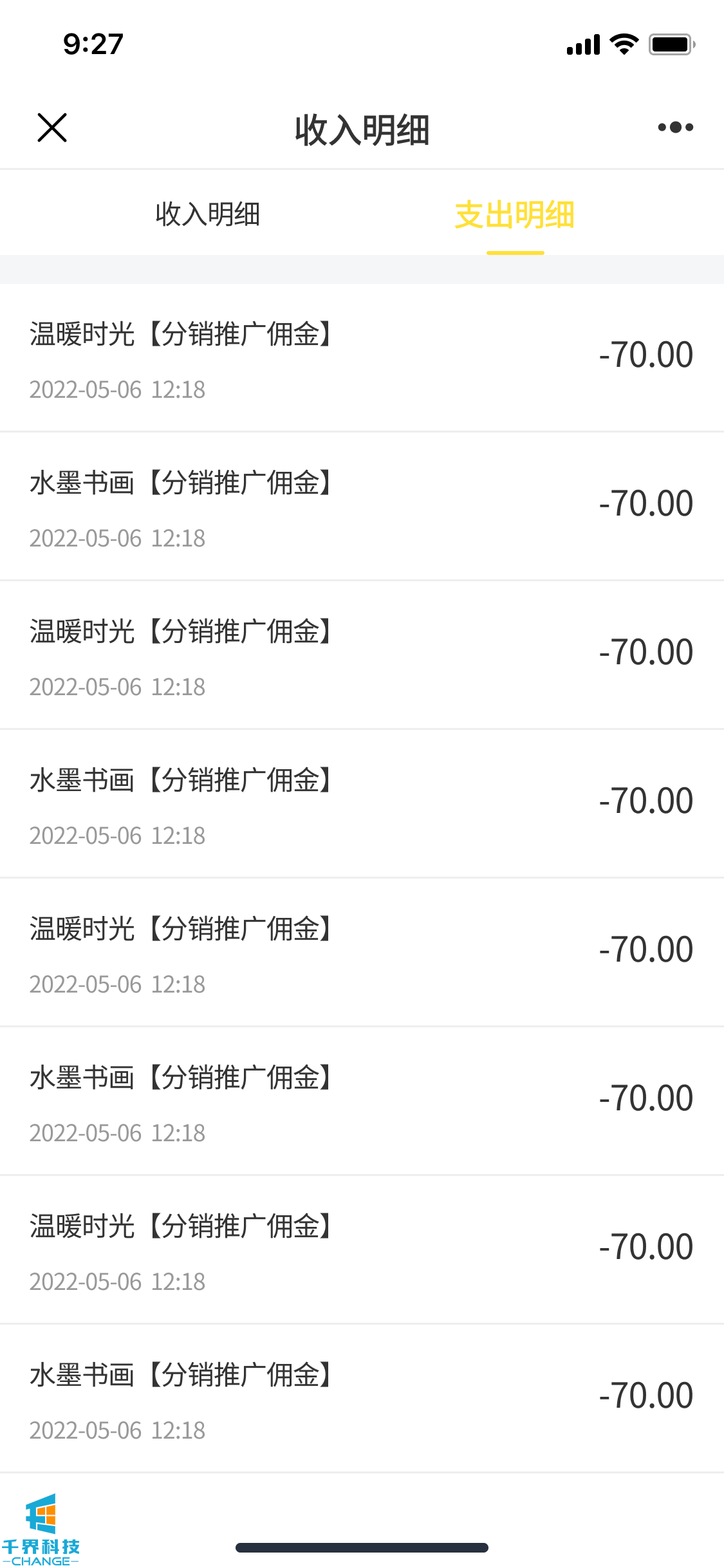
Task: Open the three-dot more menu
Action: 675,127
